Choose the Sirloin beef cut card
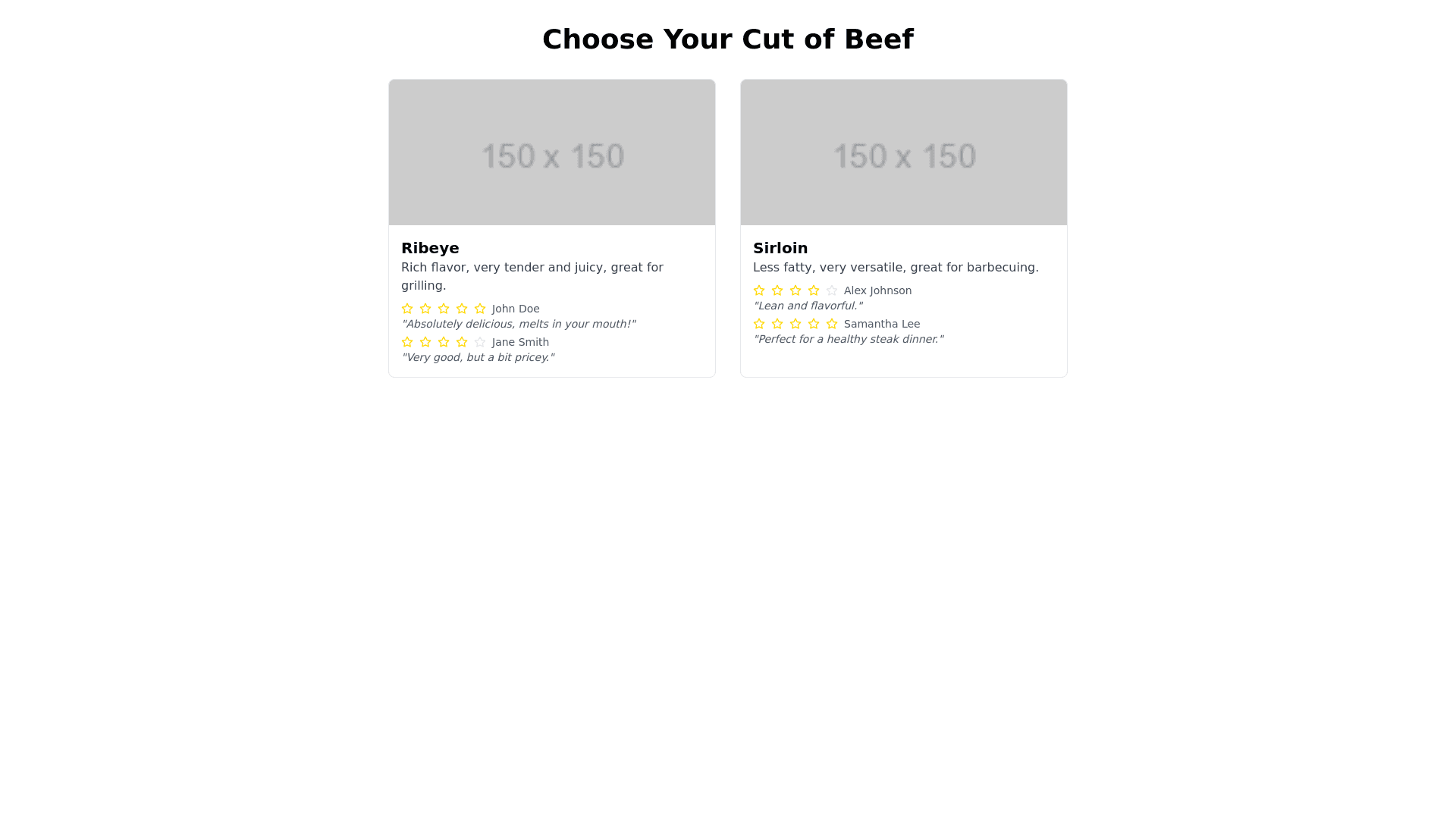Image resolution: width=1456 pixels, height=819 pixels. tap(903, 227)
